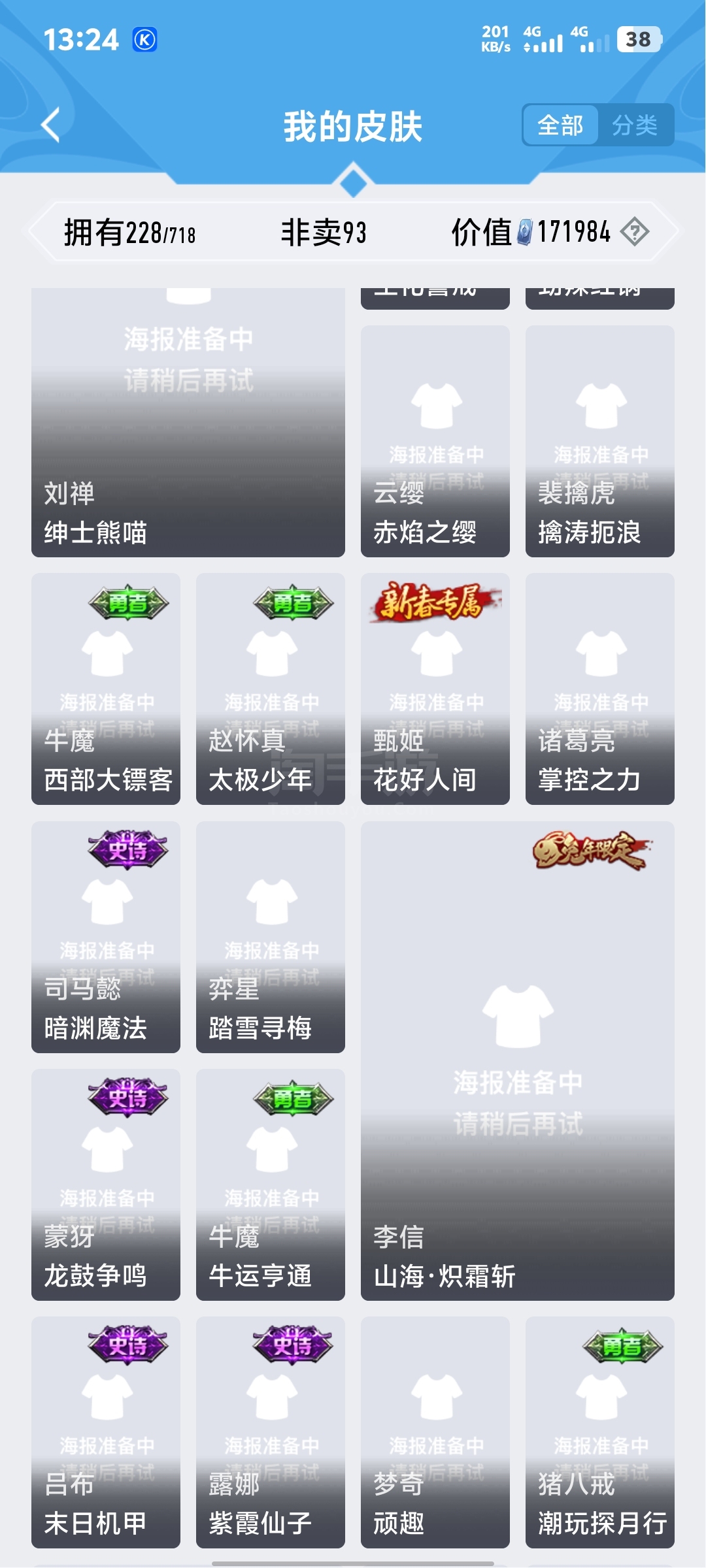
Task: Go back using the back arrow
Action: click(x=51, y=125)
